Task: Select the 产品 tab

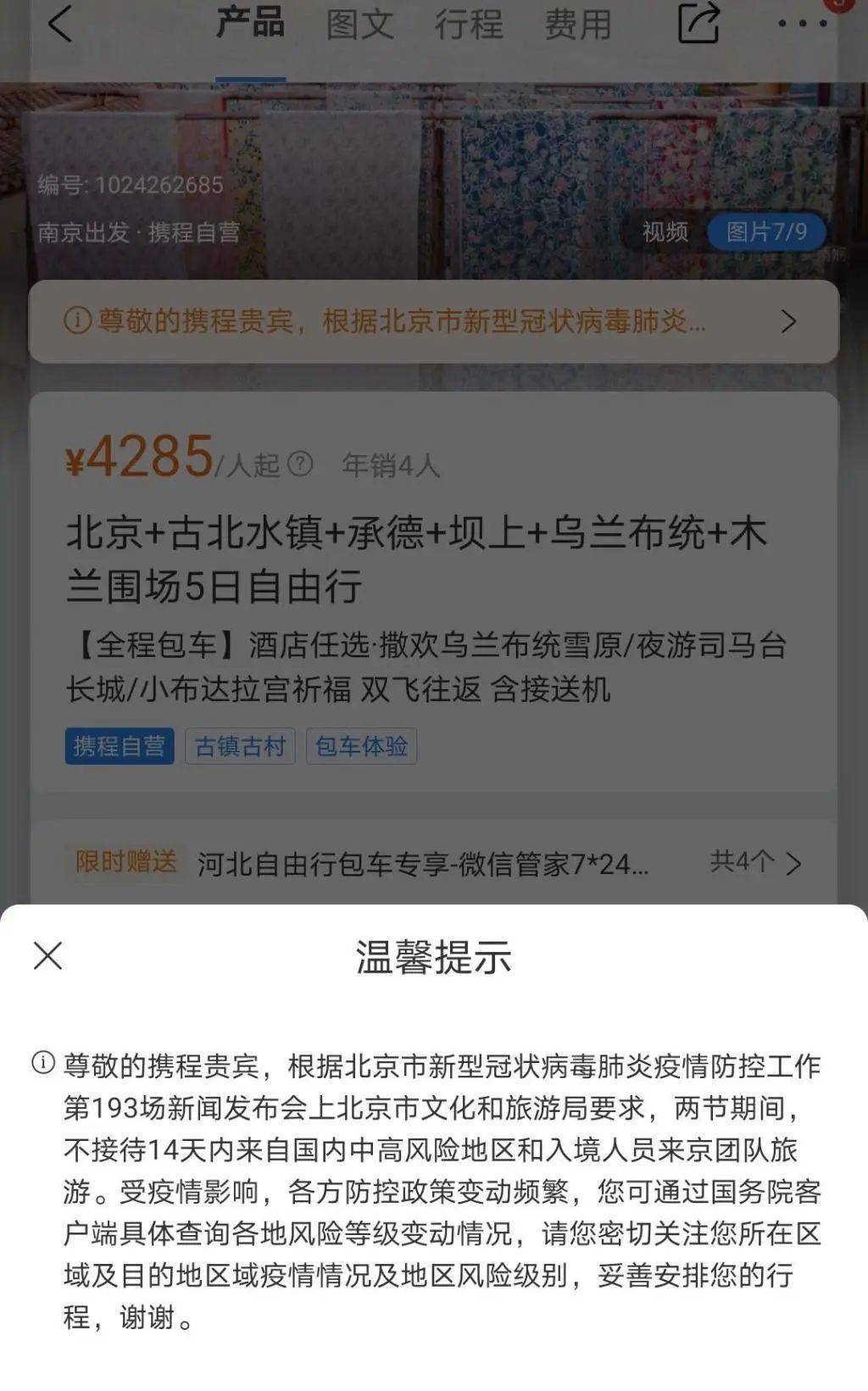Action: (250, 24)
